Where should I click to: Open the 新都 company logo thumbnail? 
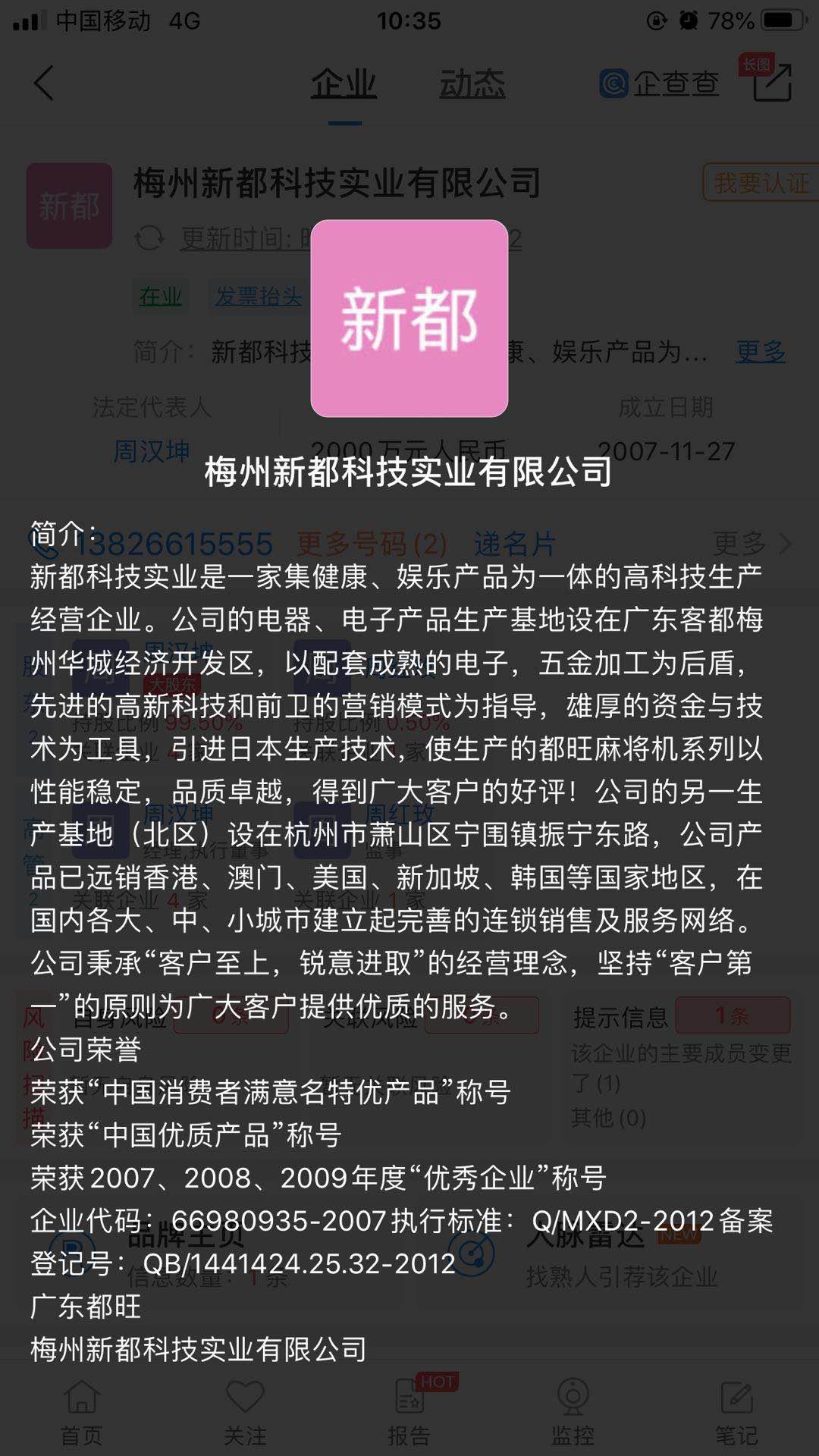[x=69, y=203]
